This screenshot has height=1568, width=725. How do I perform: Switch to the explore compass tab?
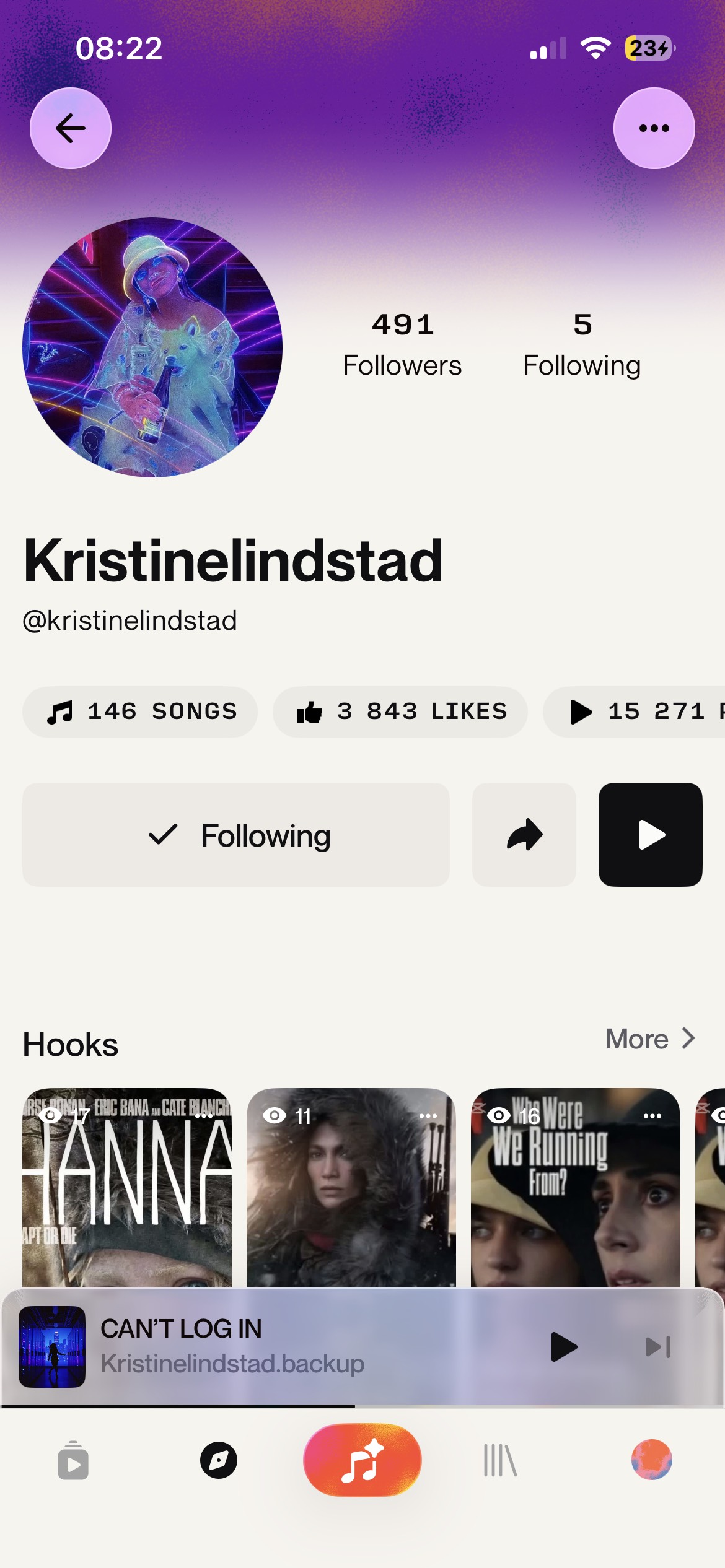219,1460
